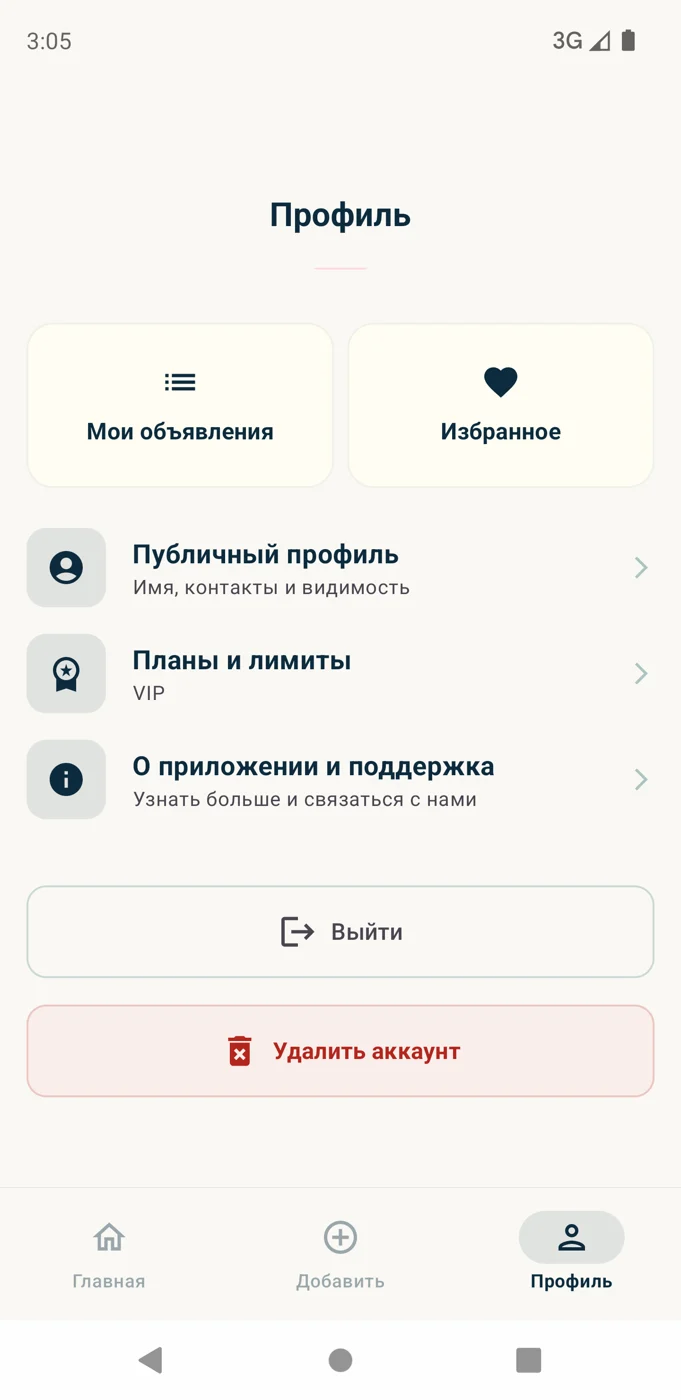
Task: Open the Избранное favorites card
Action: 501,405
